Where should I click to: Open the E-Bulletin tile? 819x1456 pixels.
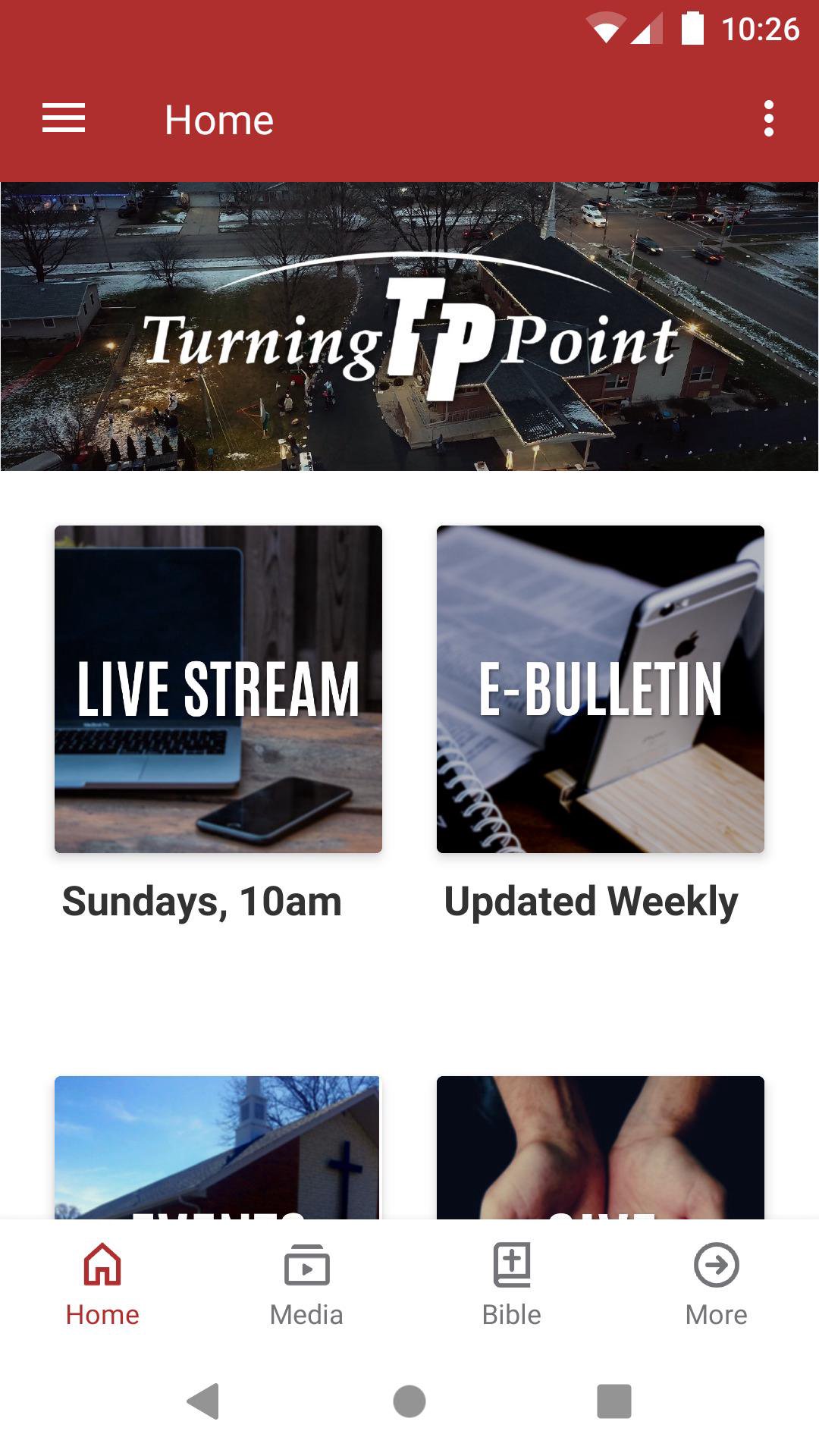pyautogui.click(x=600, y=689)
